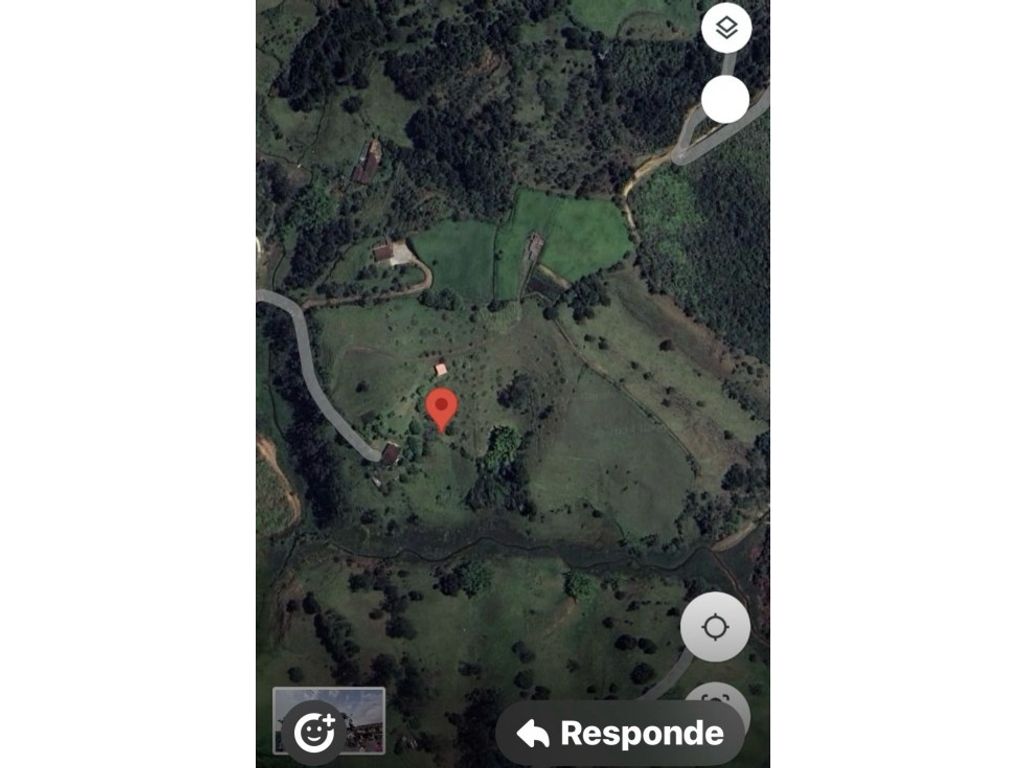
Task: Add an emoji reaction
Action: [x=314, y=733]
